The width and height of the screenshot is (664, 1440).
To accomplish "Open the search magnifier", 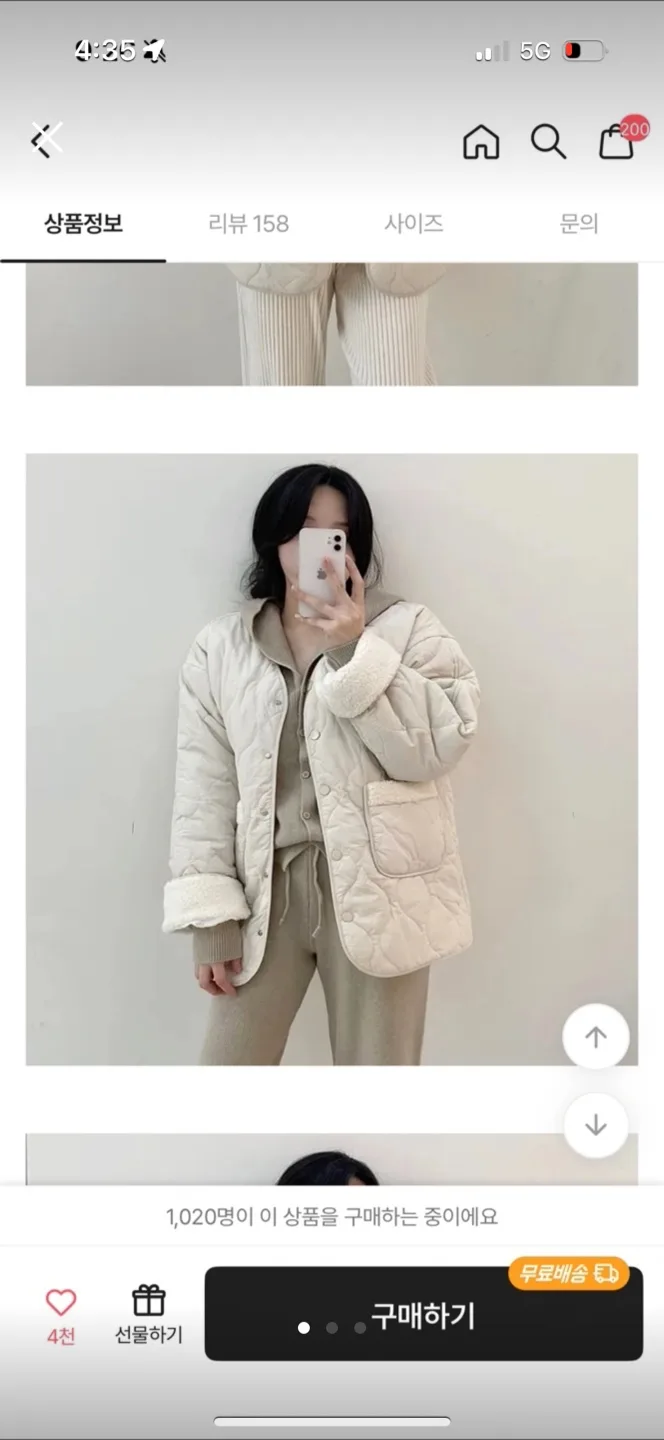I will coord(548,142).
